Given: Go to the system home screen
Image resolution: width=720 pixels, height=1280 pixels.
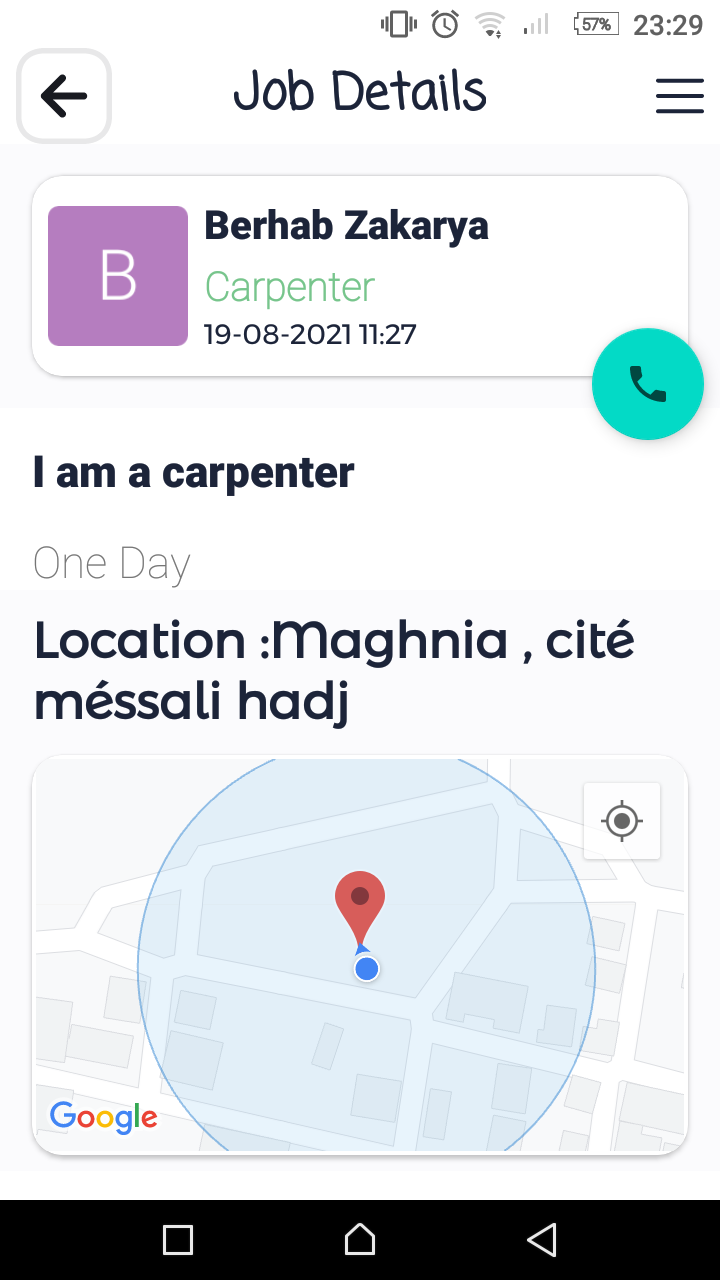Looking at the screenshot, I should coord(360,1240).
